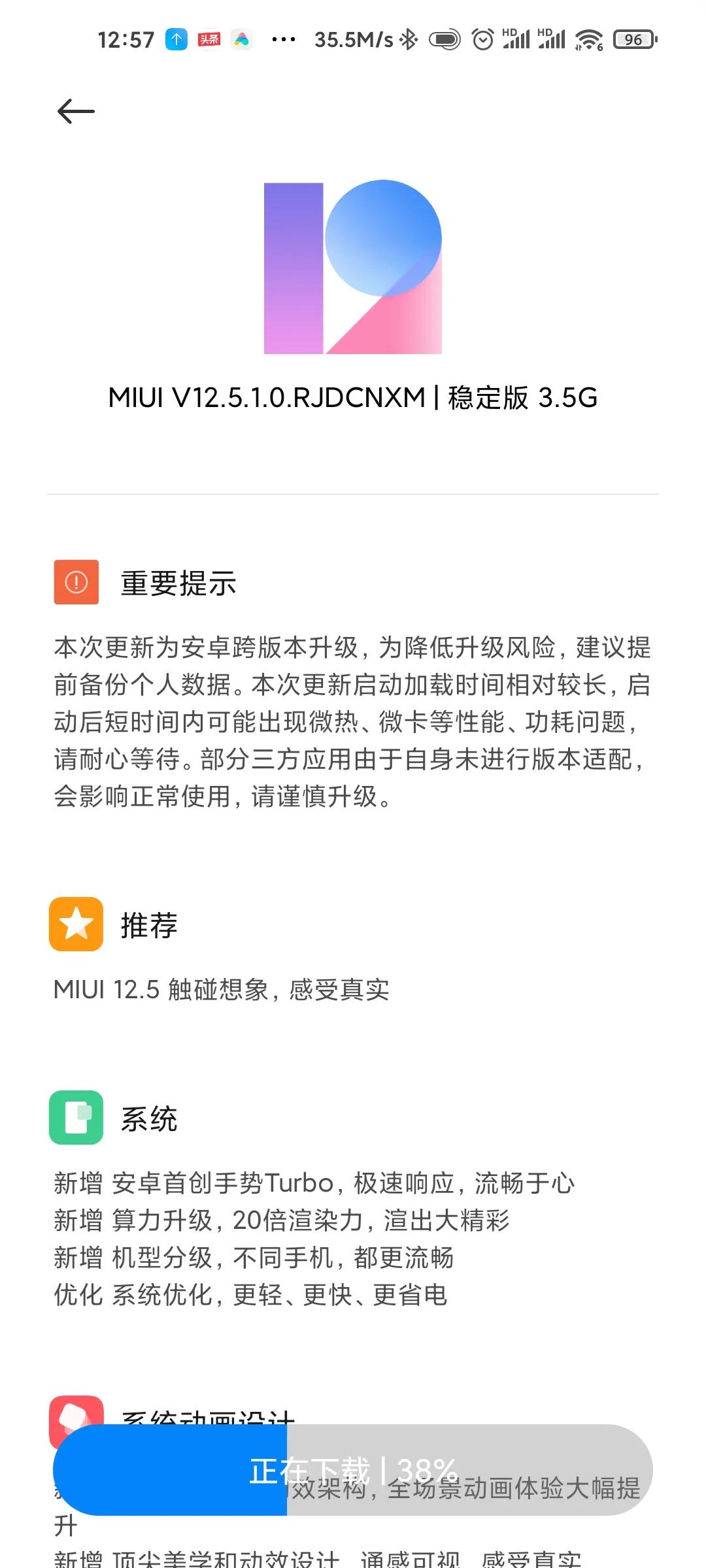Image resolution: width=706 pixels, height=1568 pixels.
Task: Tap the 头条 notification icon
Action: pos(209,39)
